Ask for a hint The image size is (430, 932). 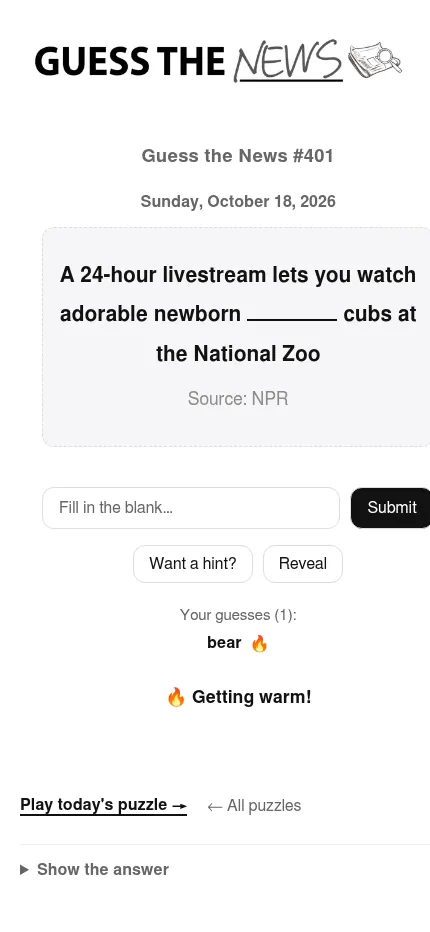(193, 563)
